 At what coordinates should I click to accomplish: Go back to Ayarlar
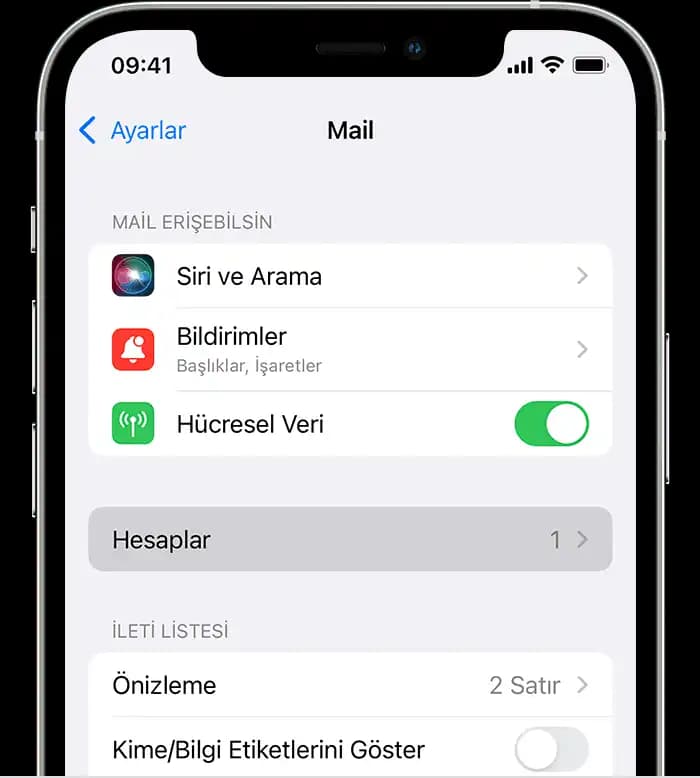(132, 131)
